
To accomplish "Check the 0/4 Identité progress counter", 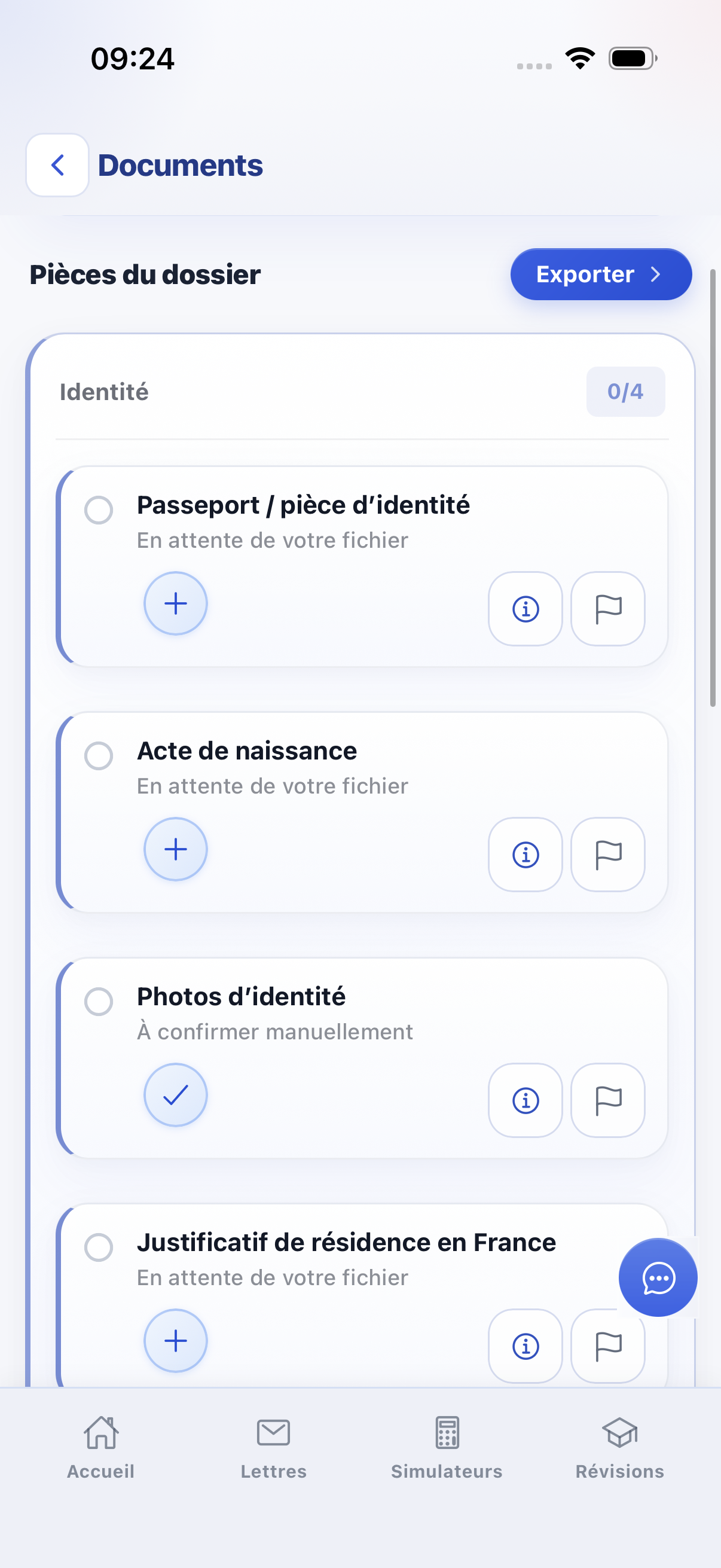I will pyautogui.click(x=625, y=391).
